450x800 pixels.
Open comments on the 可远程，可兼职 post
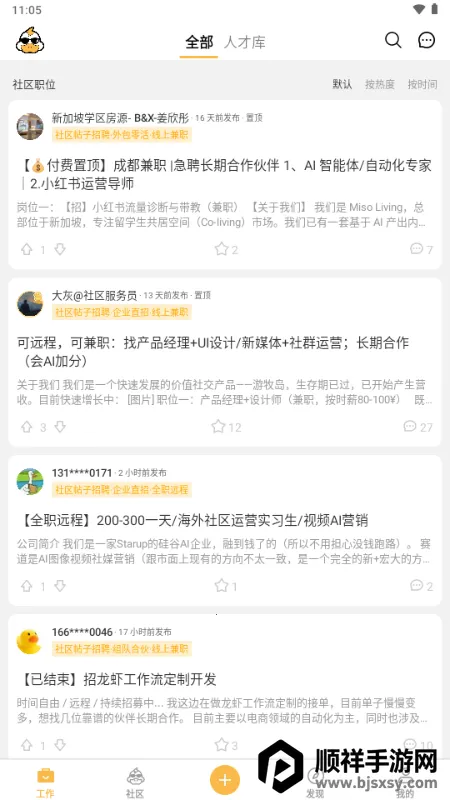coord(410,427)
